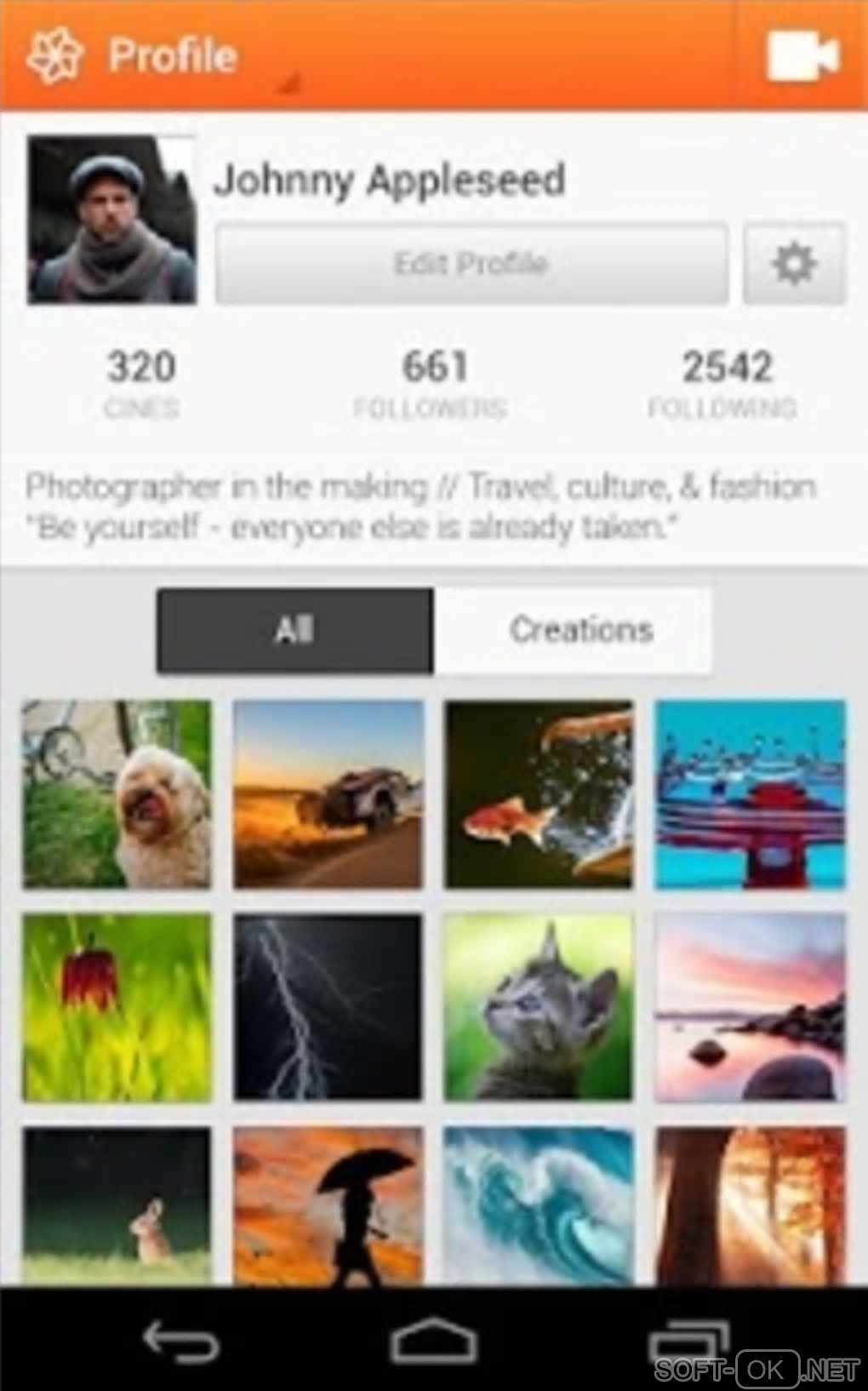Open the grey kitten photo
The image size is (868, 1391).
coord(539,1006)
